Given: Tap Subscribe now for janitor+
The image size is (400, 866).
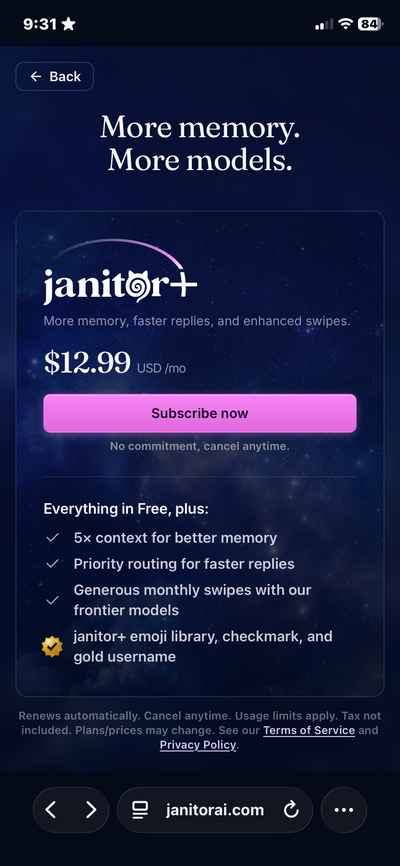Looking at the screenshot, I should tap(200, 413).
